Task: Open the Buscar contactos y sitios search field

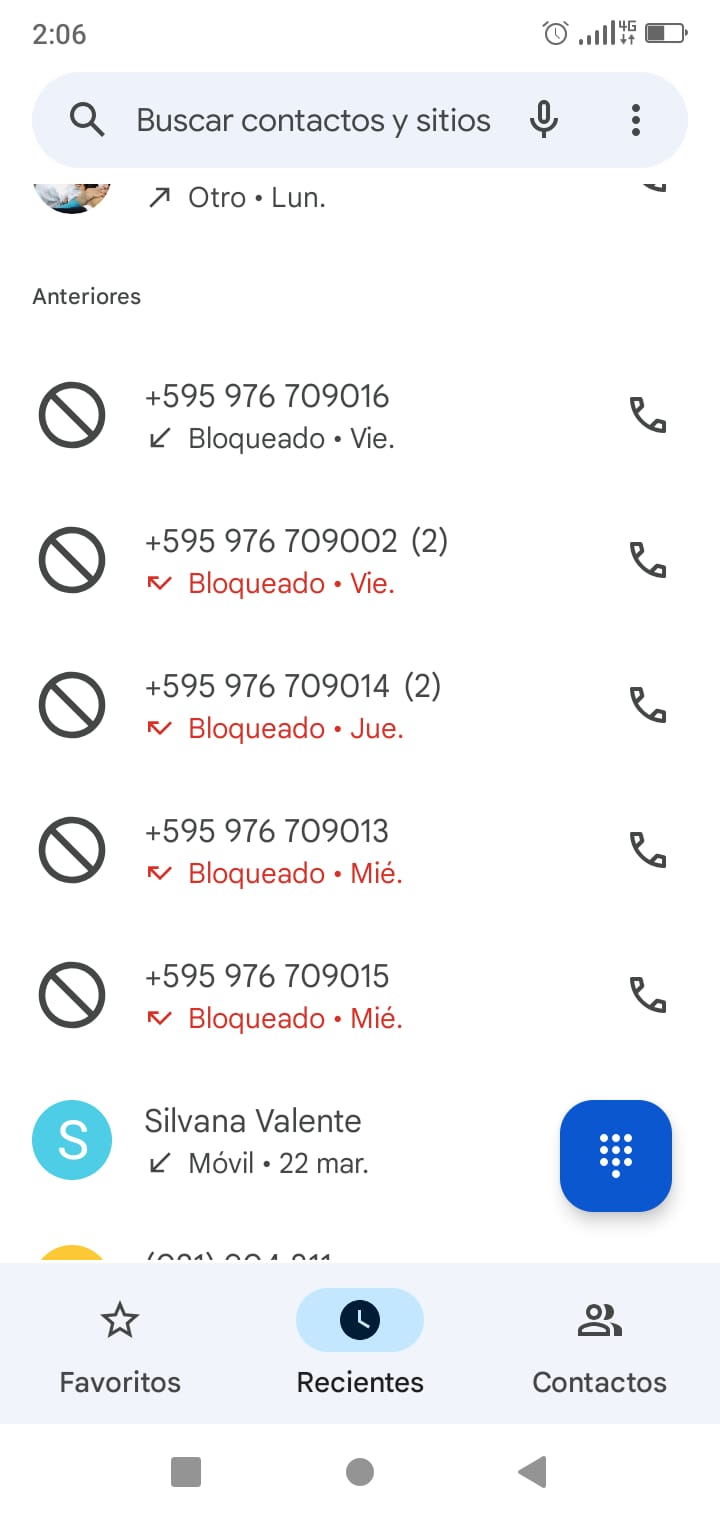Action: [x=313, y=120]
